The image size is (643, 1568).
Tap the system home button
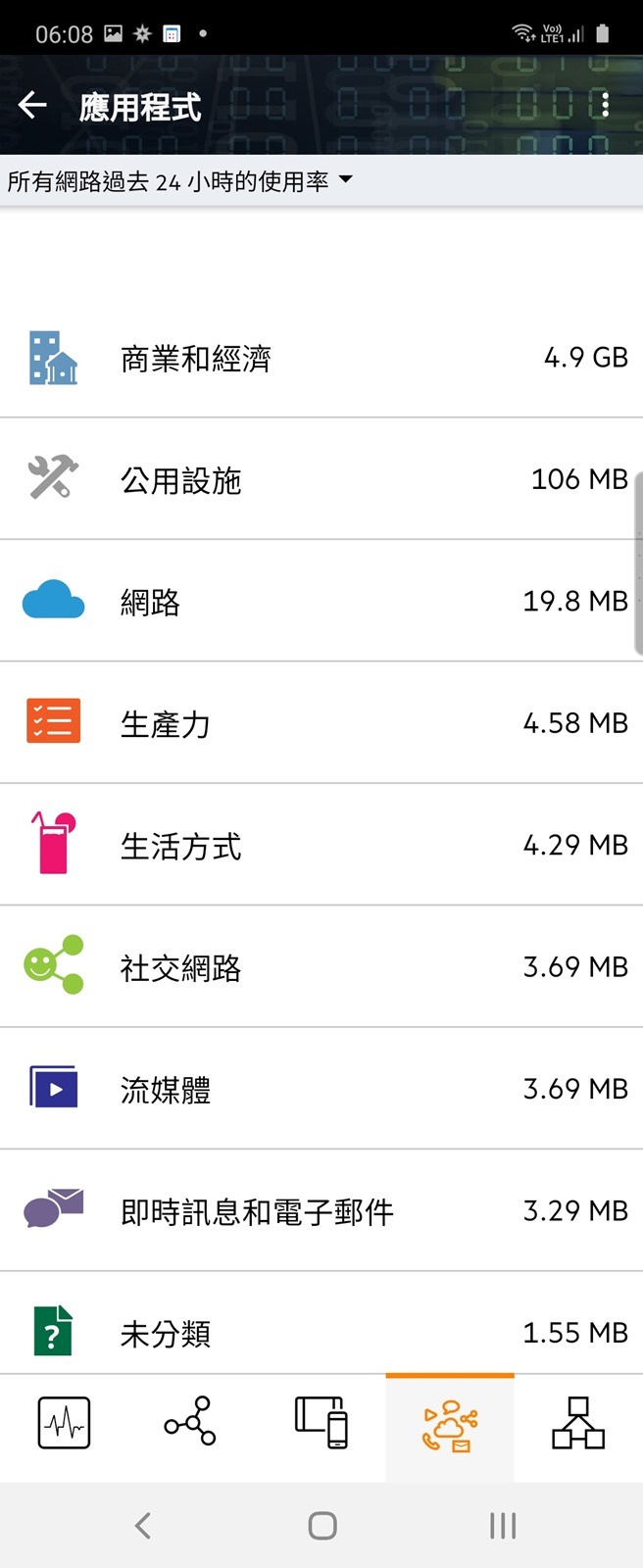322,1525
